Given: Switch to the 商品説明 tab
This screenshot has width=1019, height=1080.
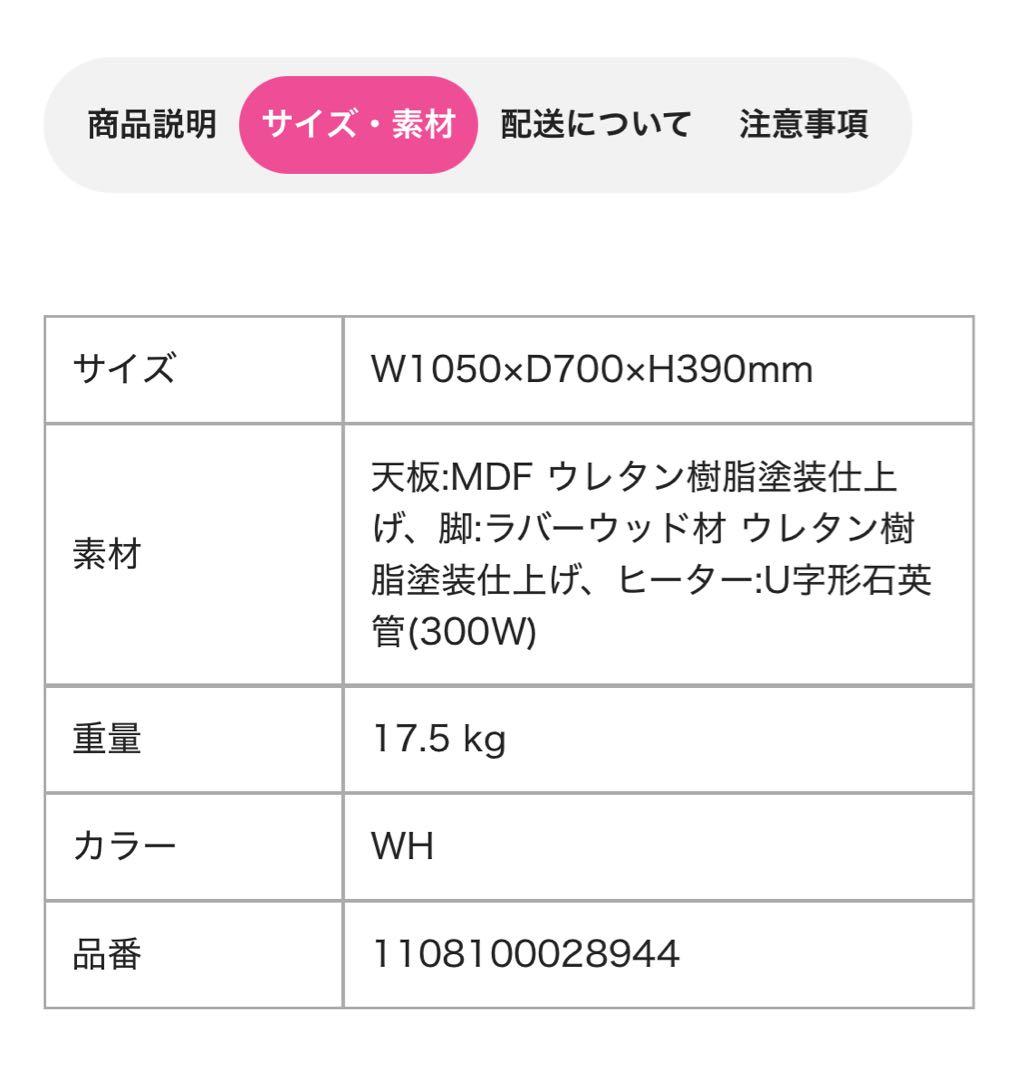Looking at the screenshot, I should tap(151, 125).
